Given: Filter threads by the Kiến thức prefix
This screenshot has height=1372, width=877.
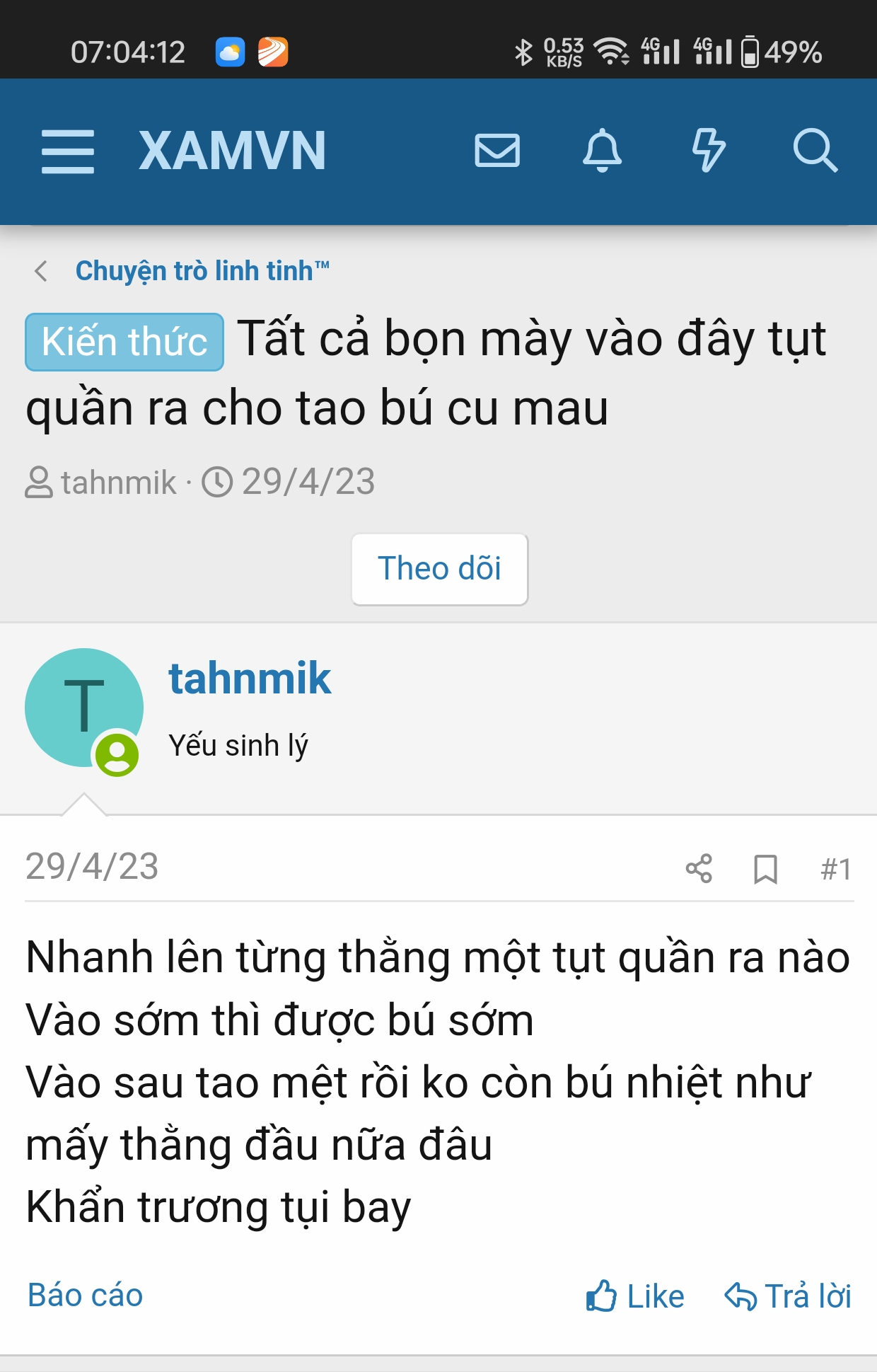Looking at the screenshot, I should [124, 342].
